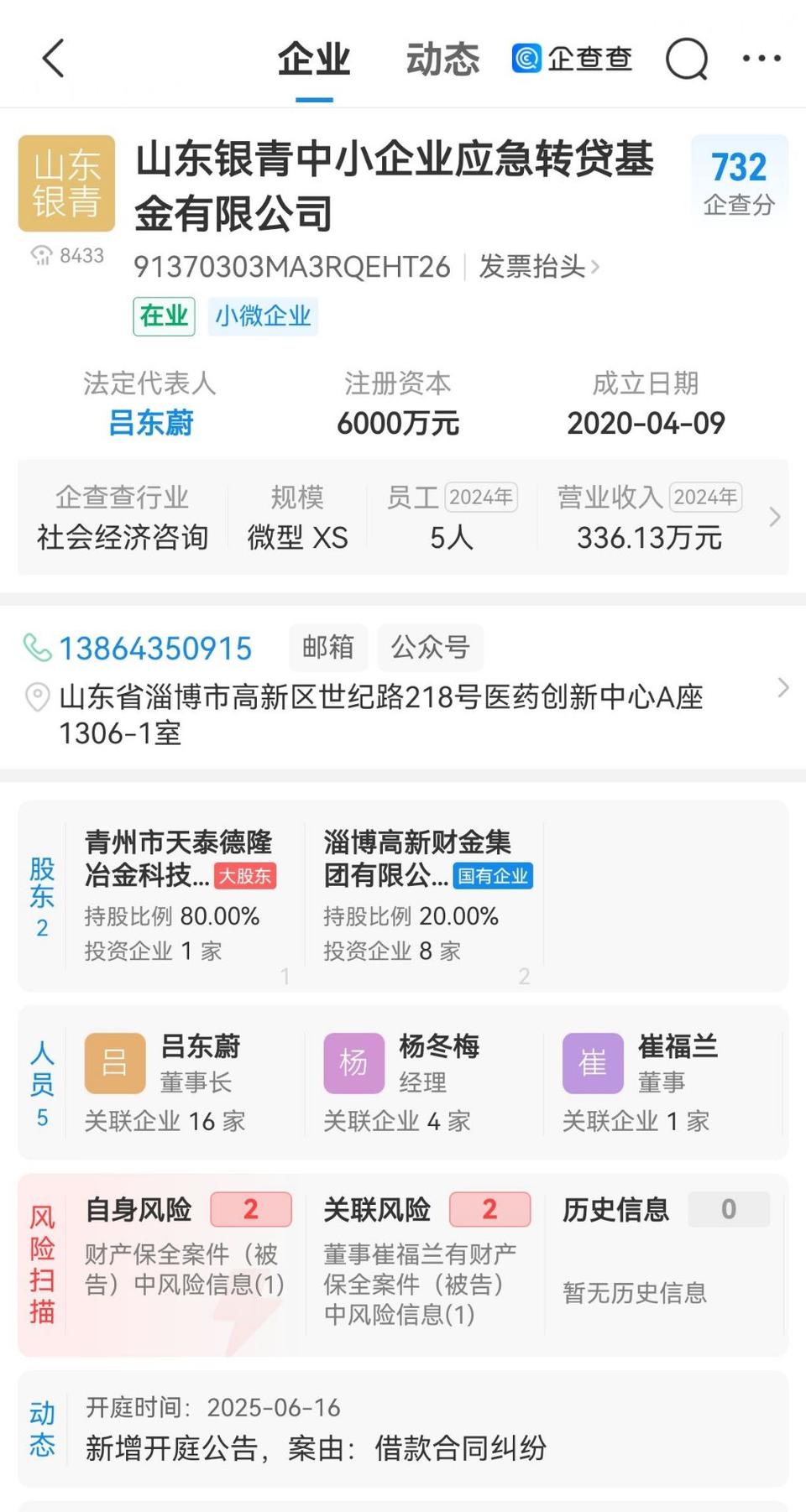The width and height of the screenshot is (806, 1512).
Task: Tap the 公众号 button
Action: (430, 647)
